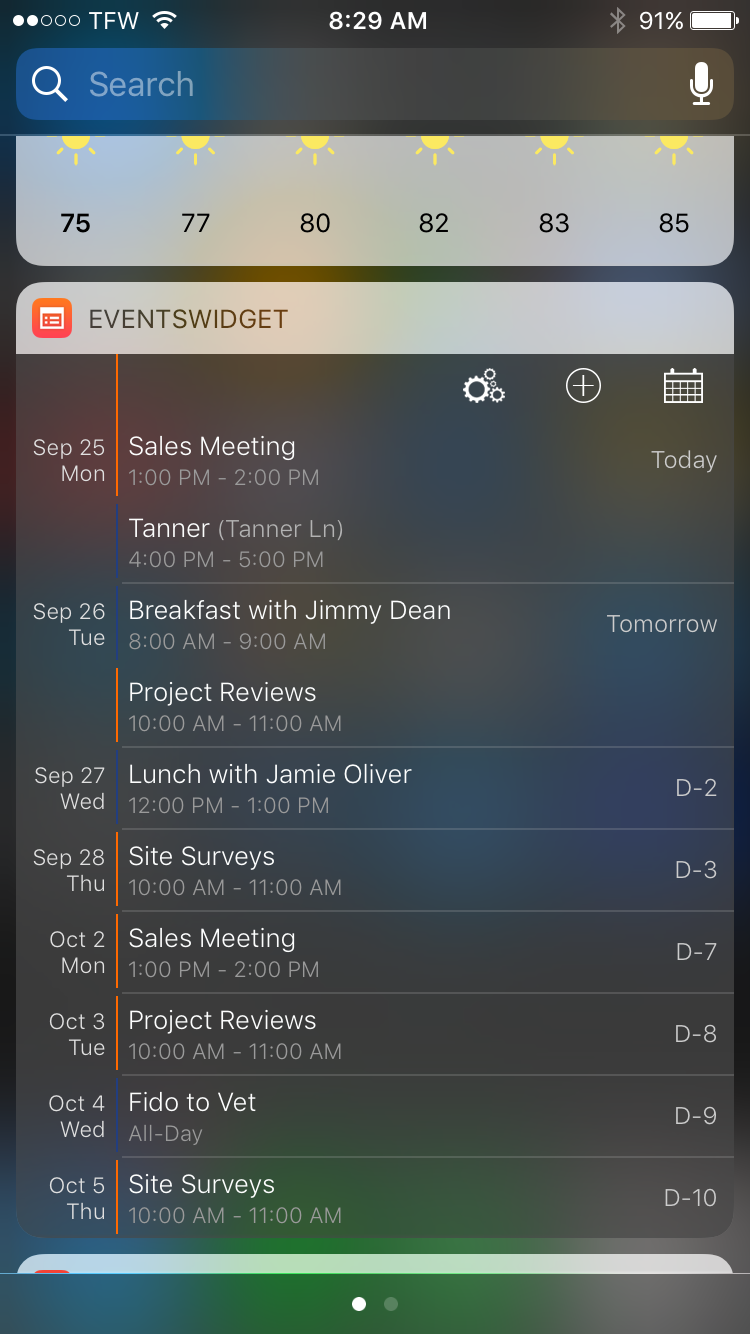Screen dimensions: 750x1334
Task: Add a new event with plus icon
Action: pos(583,386)
